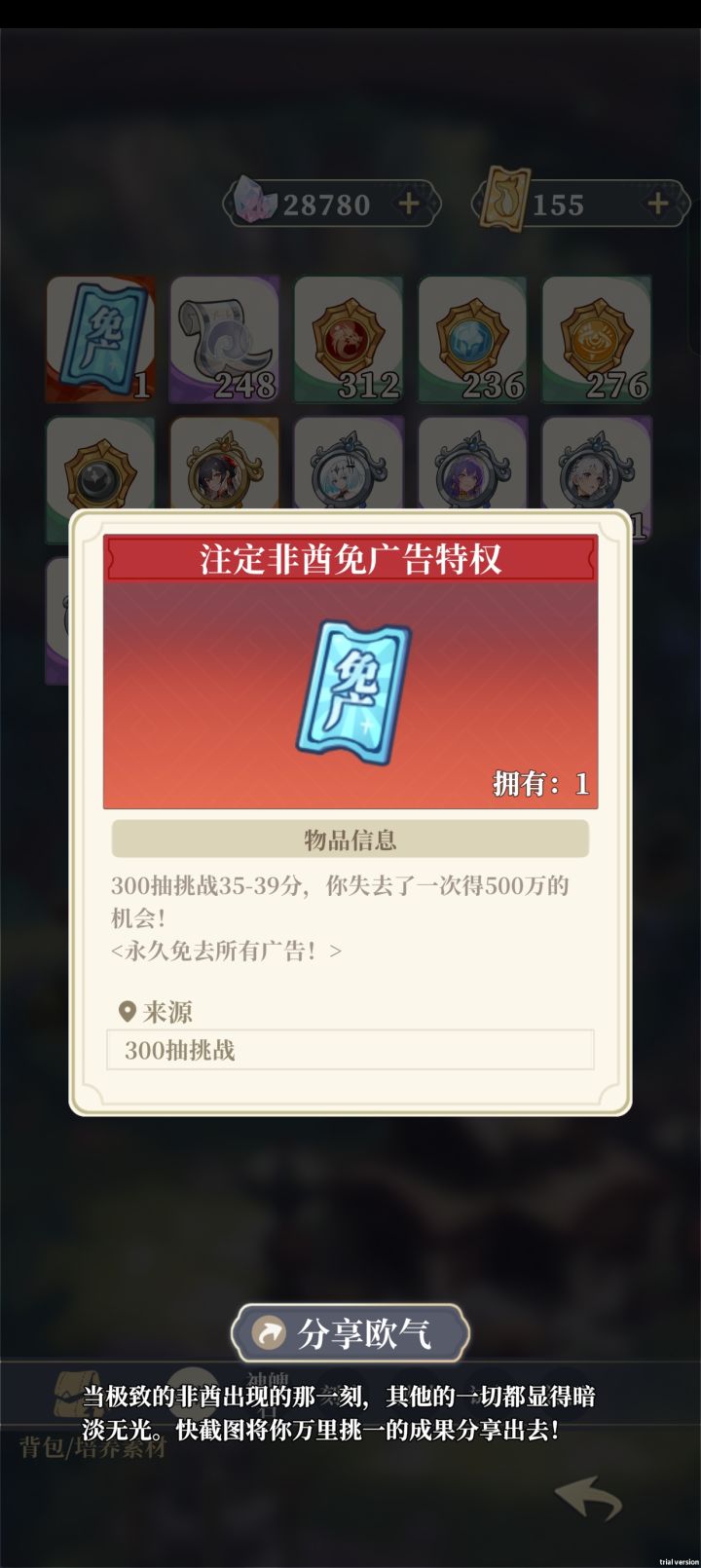Viewport: 701px width, 1568px height.
Task: Select the red dragon medal item x312
Action: [349, 338]
